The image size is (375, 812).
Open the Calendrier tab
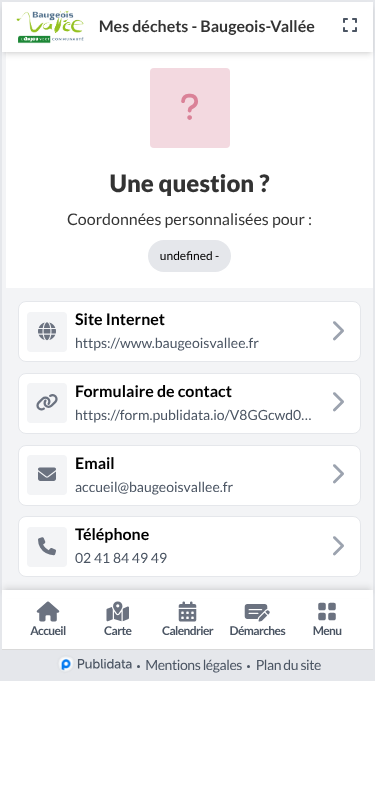click(x=188, y=619)
